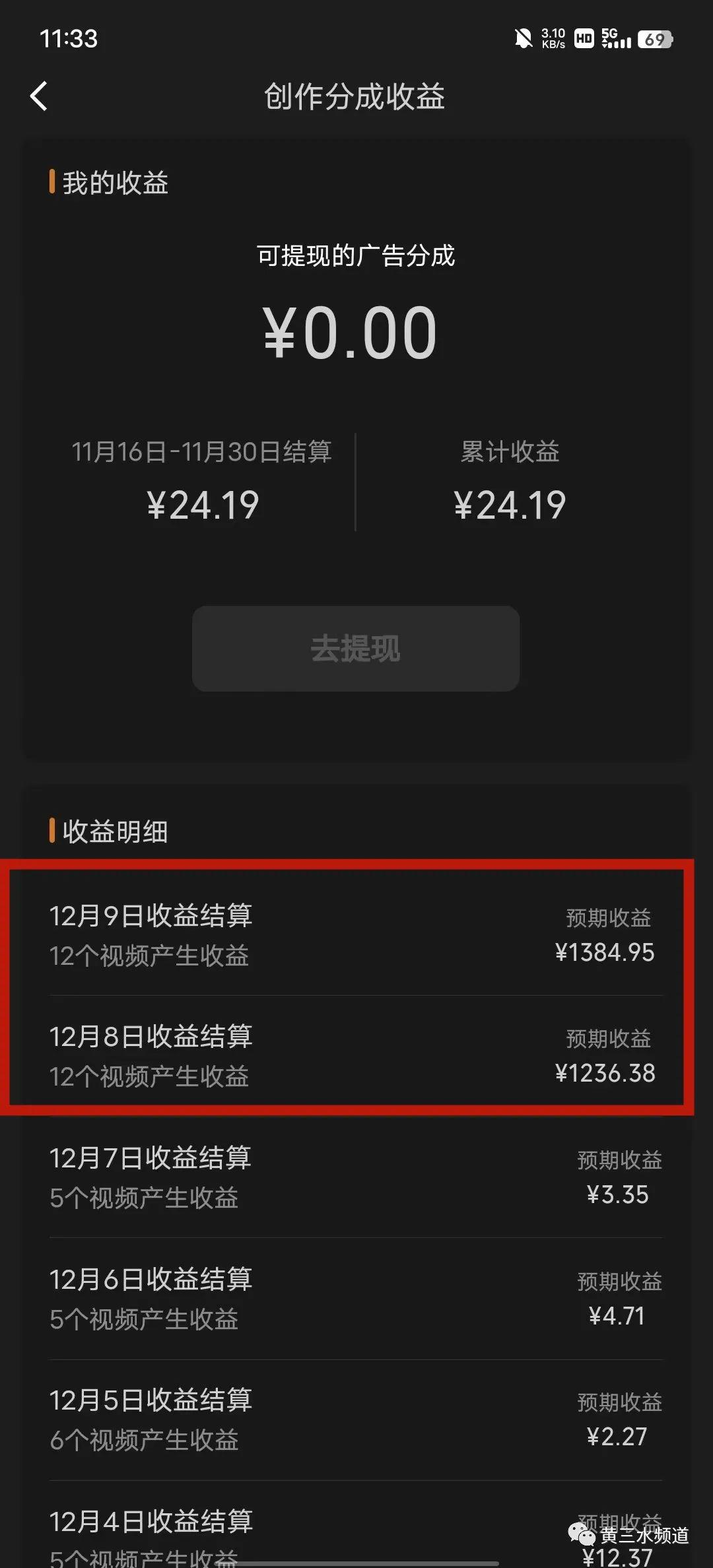
Task: Go back from 创作分成收益 page
Action: point(39,96)
